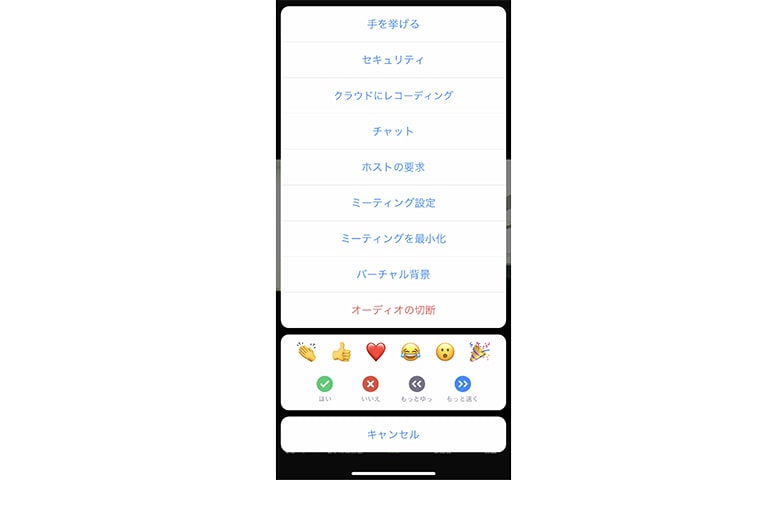This screenshot has height=512, width=768.
Task: Open ミーティング設定
Action: tap(393, 203)
